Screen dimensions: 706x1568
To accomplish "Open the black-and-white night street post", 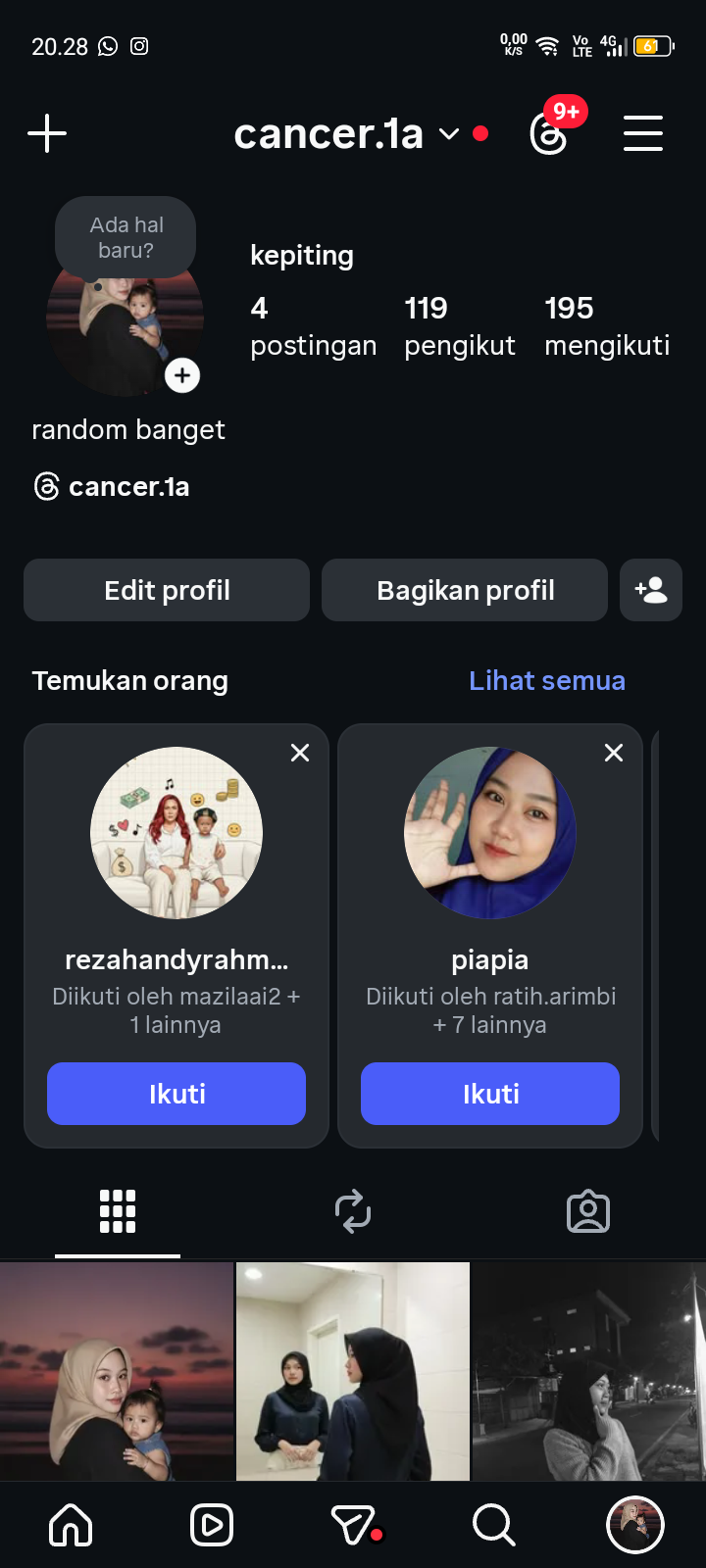I will (x=588, y=1370).
